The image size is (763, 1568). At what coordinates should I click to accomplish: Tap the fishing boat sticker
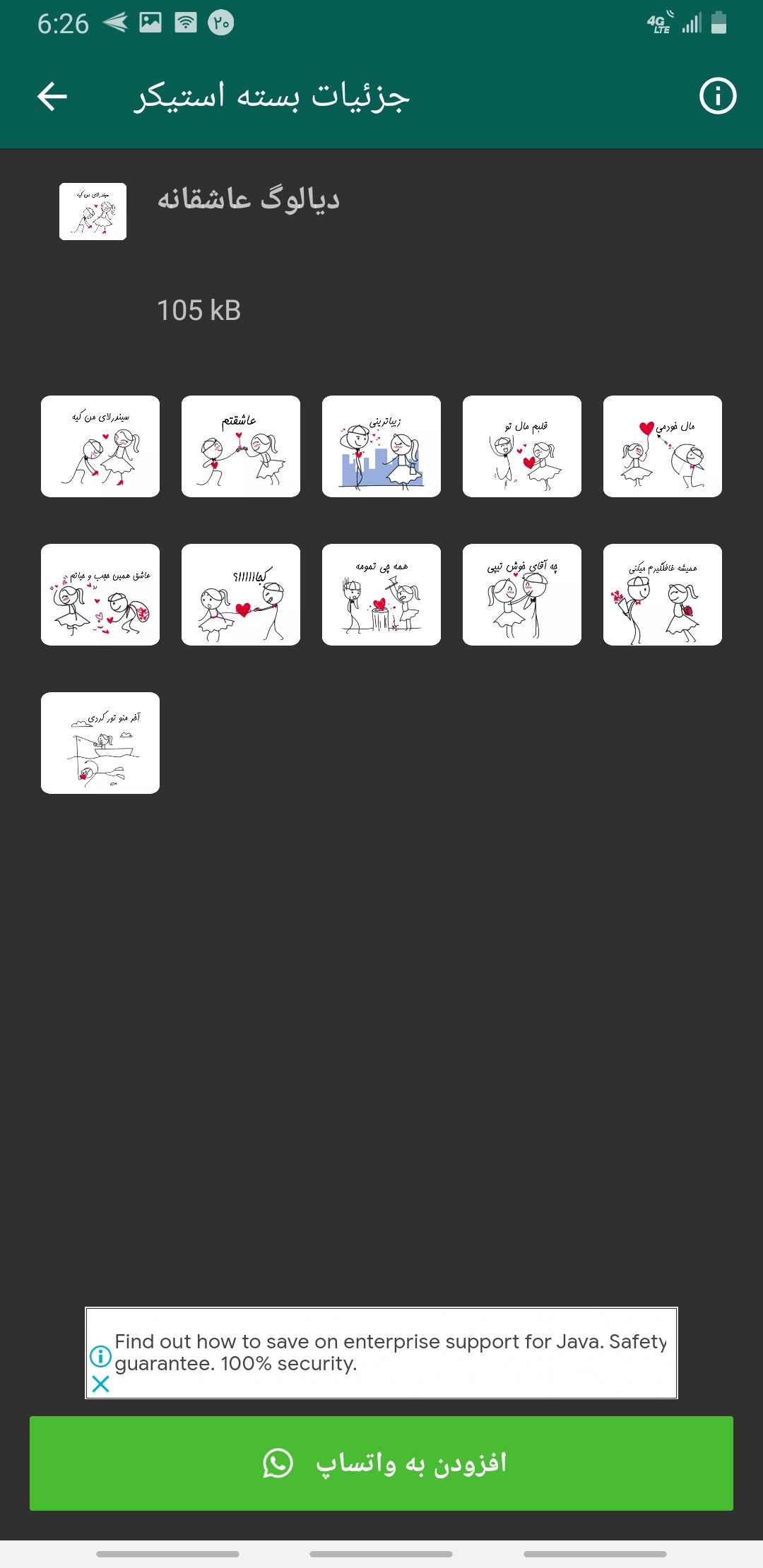click(x=100, y=743)
